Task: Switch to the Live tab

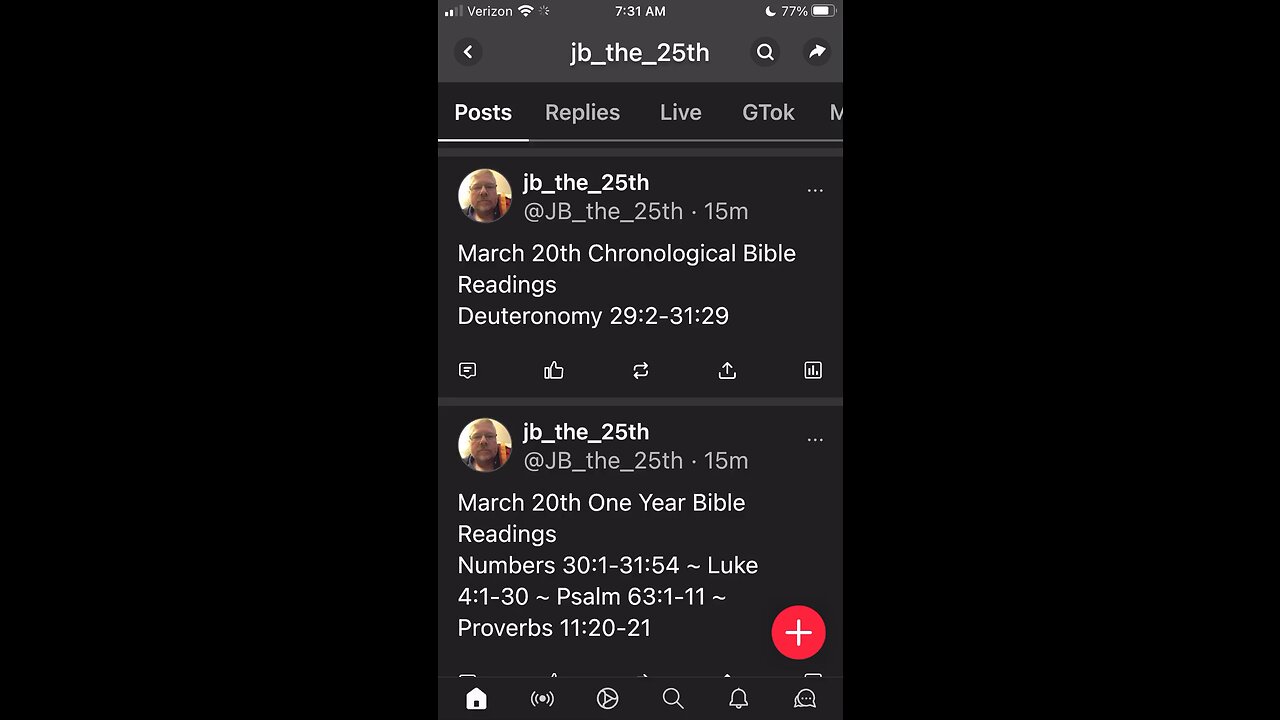Action: pyautogui.click(x=680, y=113)
